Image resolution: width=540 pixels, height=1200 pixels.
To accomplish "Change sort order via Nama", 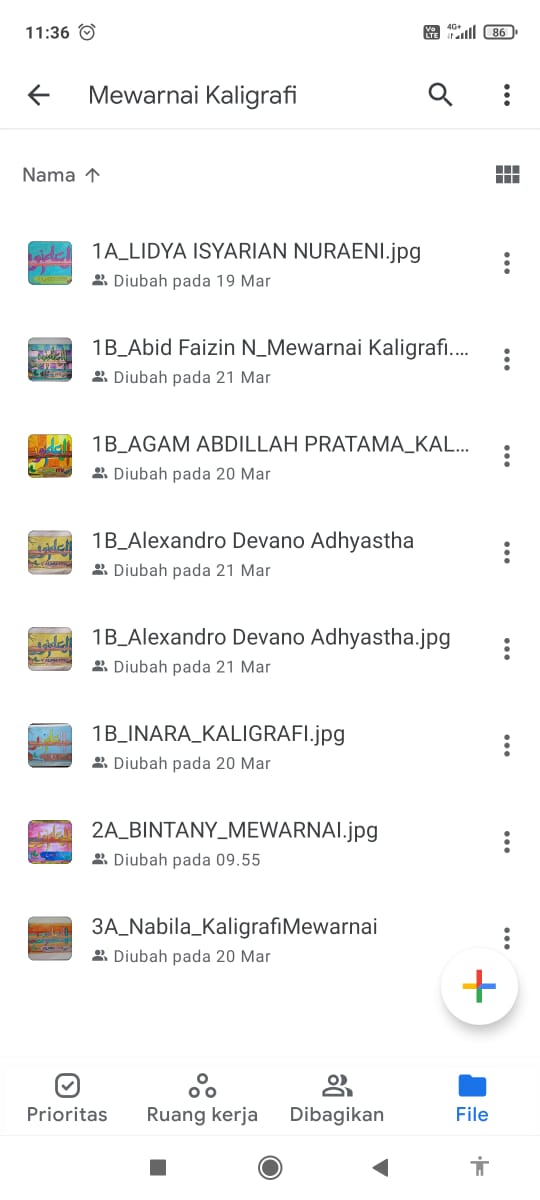I will tap(62, 175).
